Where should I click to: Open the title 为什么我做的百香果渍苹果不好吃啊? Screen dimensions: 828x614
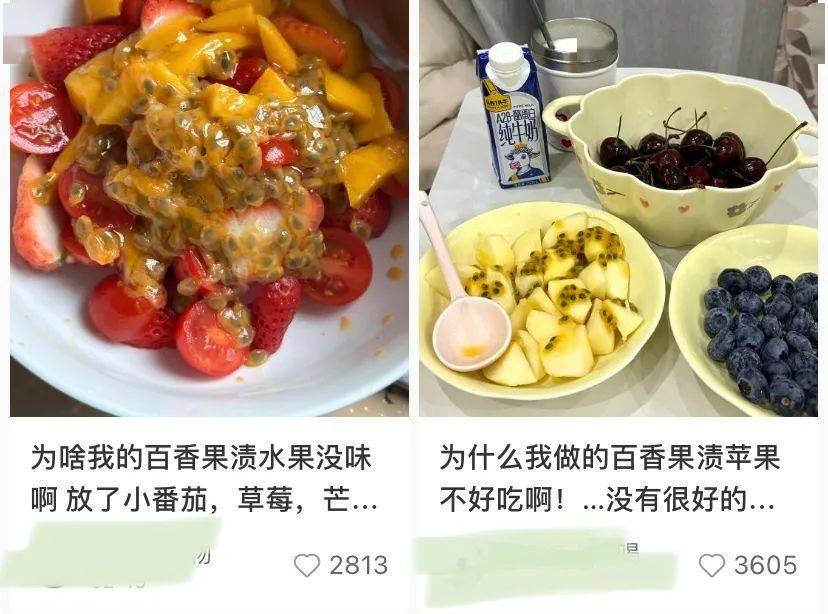point(610,479)
